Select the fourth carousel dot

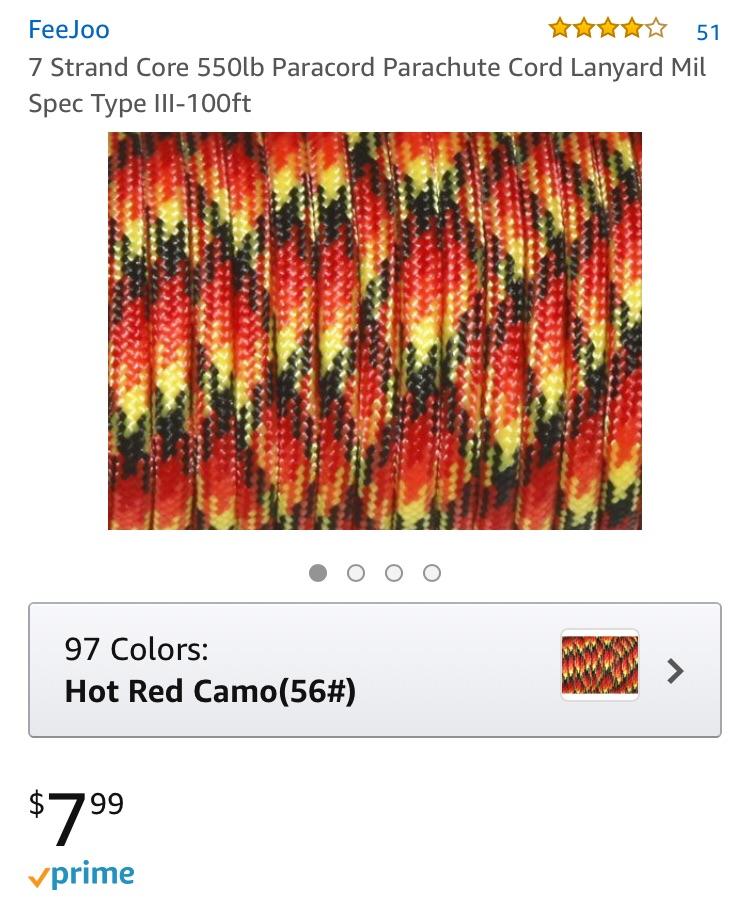click(x=432, y=573)
